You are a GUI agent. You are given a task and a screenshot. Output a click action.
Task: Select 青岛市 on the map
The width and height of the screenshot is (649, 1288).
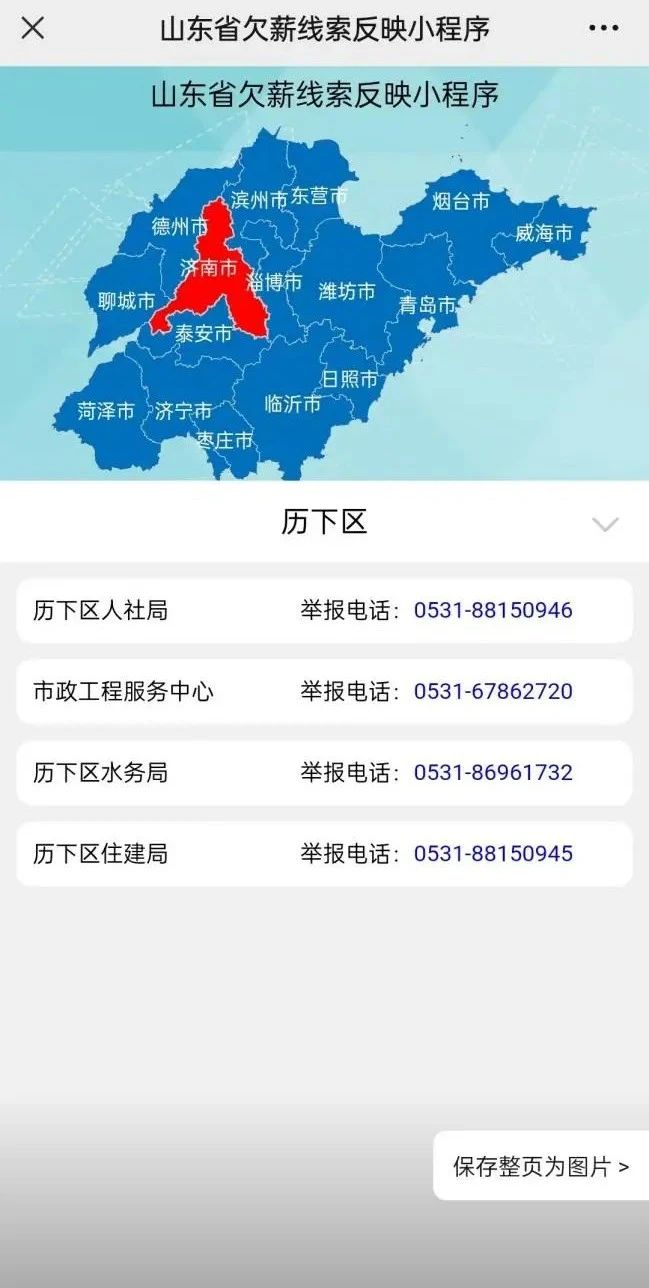(428, 305)
